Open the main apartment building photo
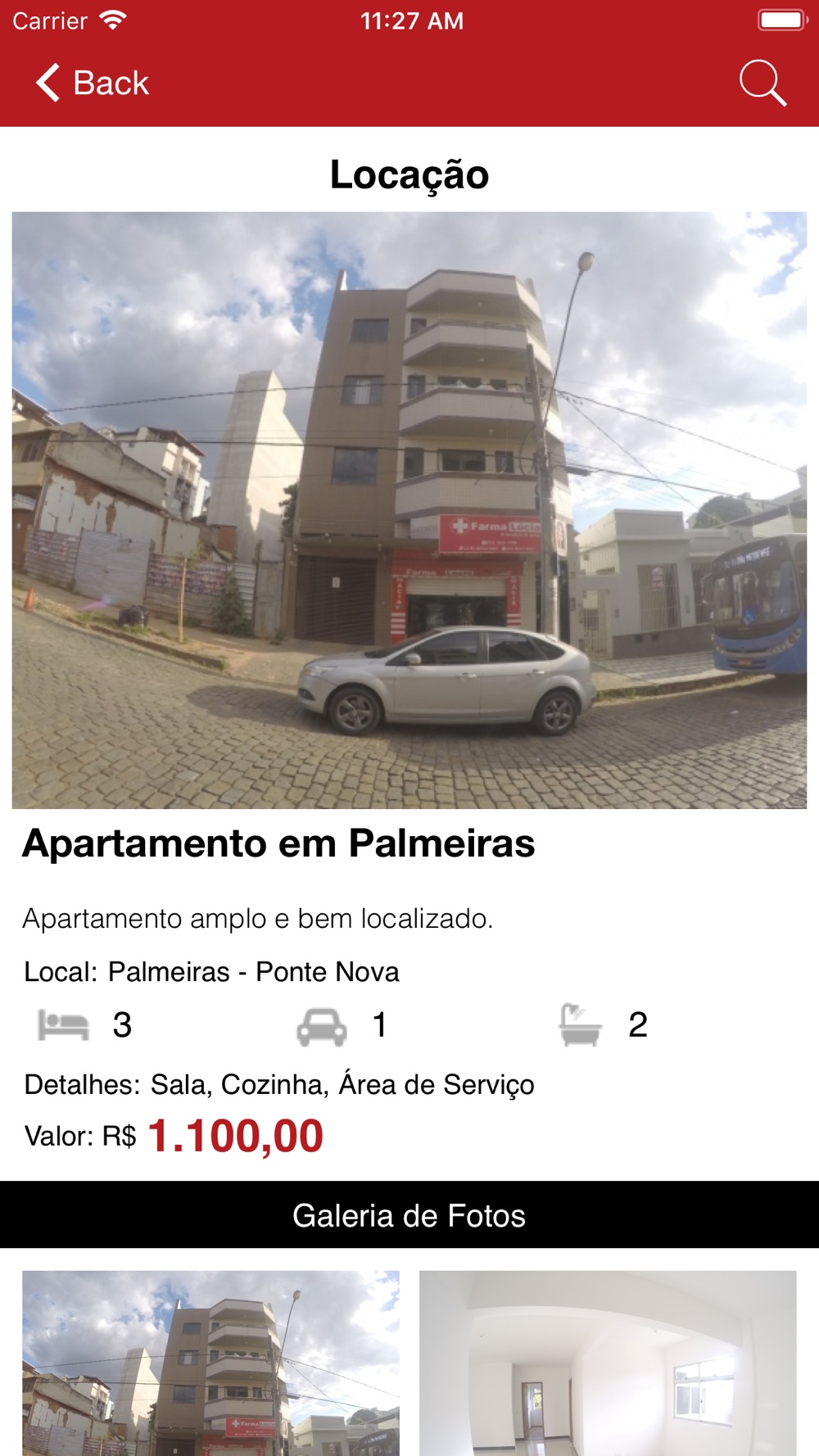Screen dimensions: 819x1456 tap(409, 510)
